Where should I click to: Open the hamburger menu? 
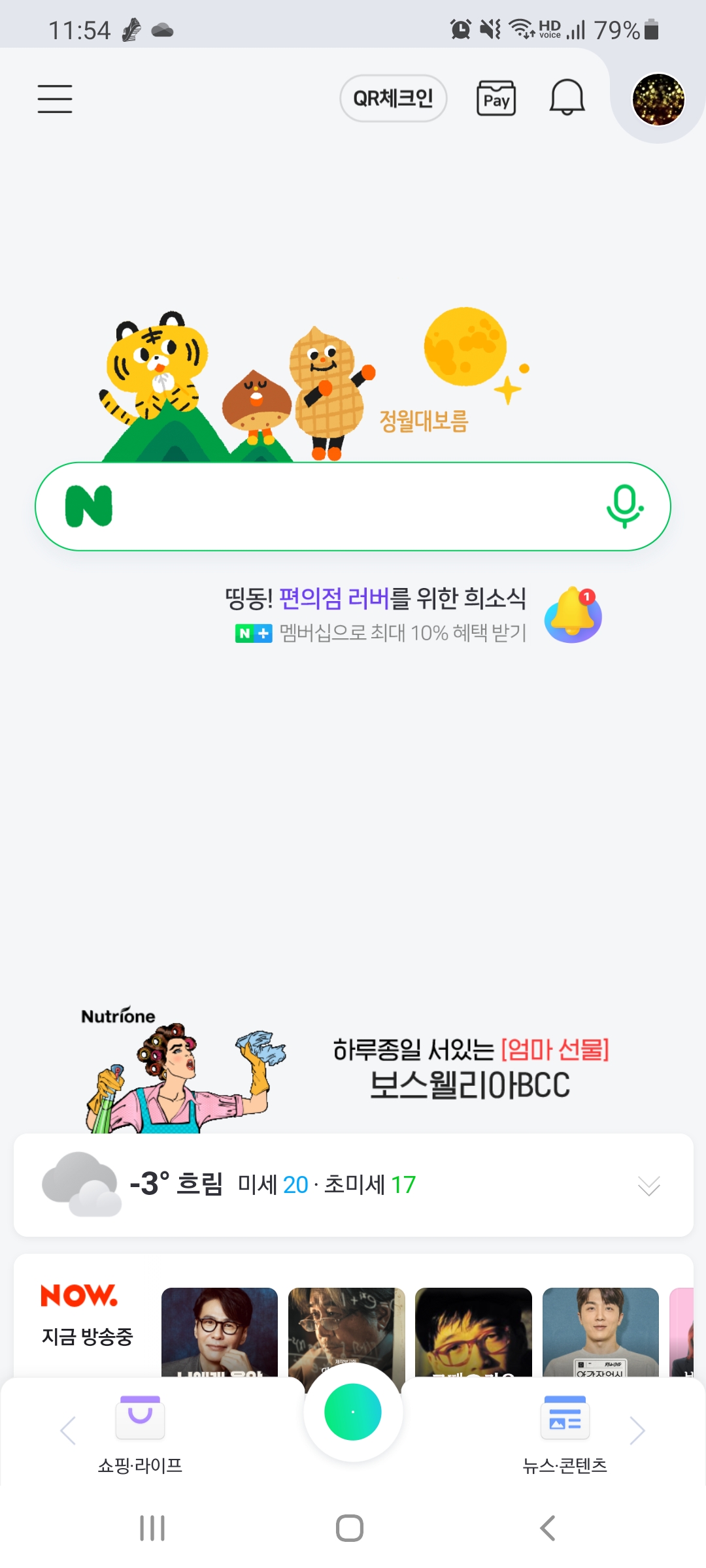tap(55, 99)
